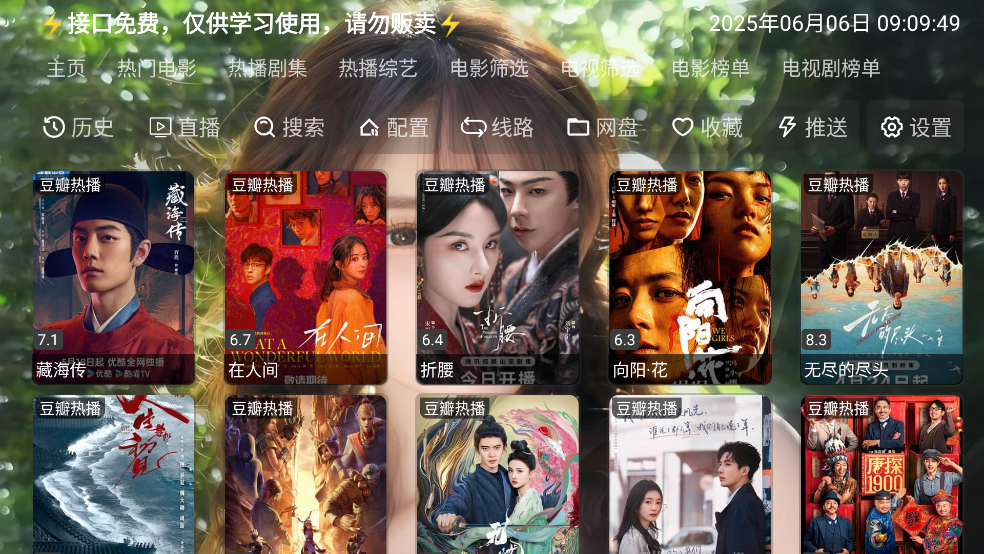
Task: View the 无尽的尽头 card
Action: [882, 278]
